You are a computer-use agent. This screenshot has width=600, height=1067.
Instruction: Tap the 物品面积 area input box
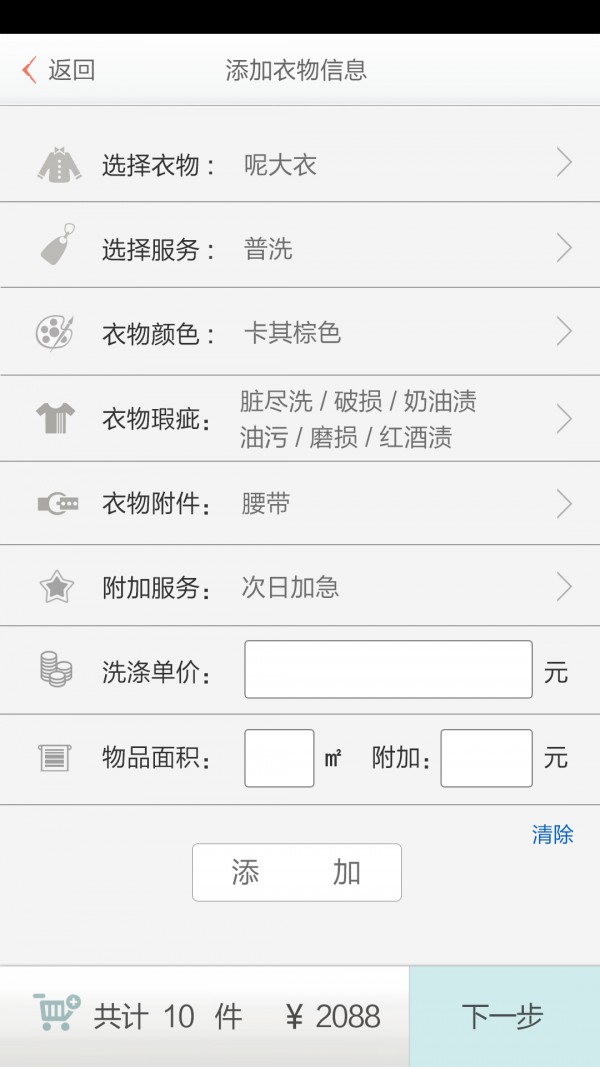(279, 758)
